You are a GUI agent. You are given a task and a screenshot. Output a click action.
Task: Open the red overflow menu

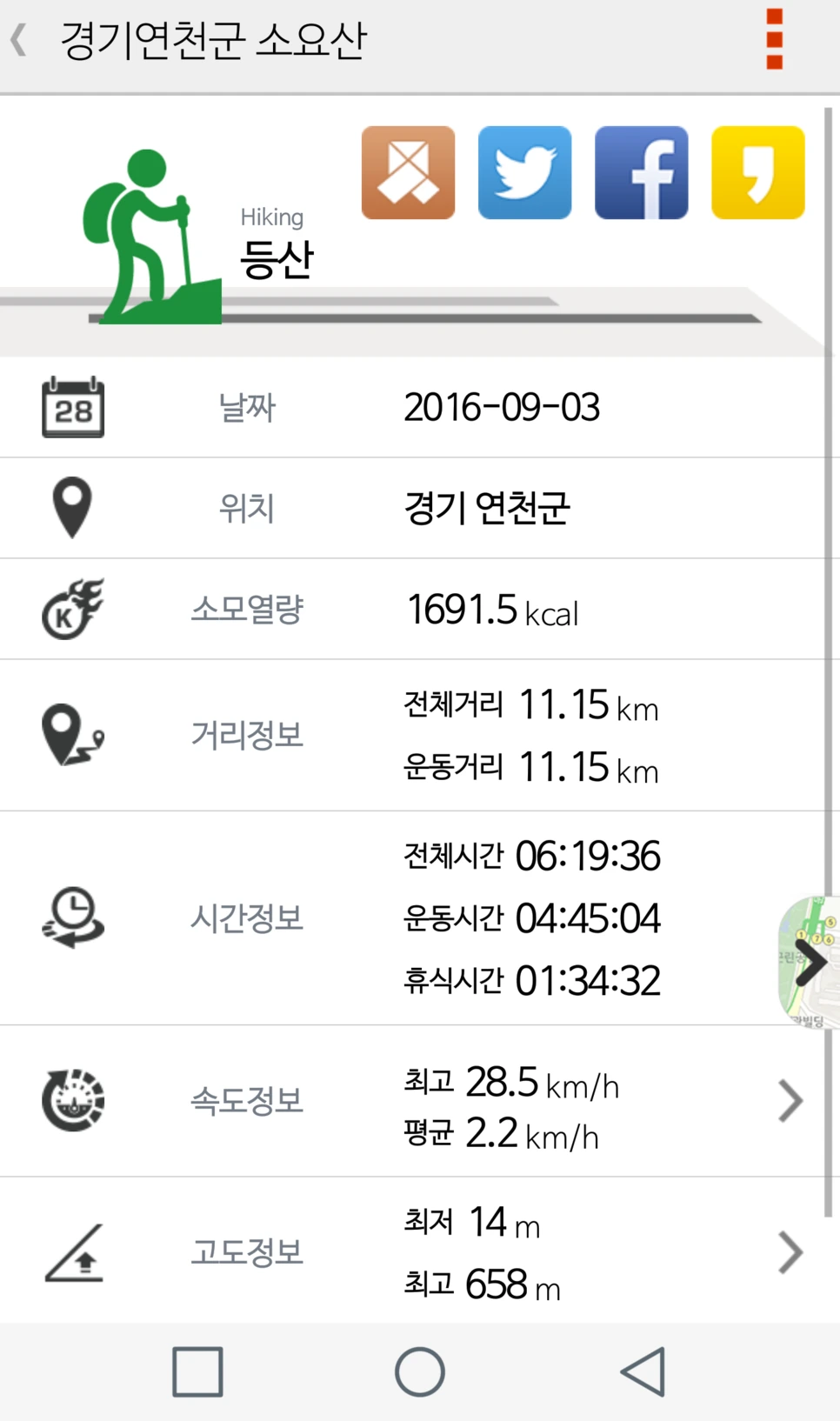pyautogui.click(x=774, y=40)
